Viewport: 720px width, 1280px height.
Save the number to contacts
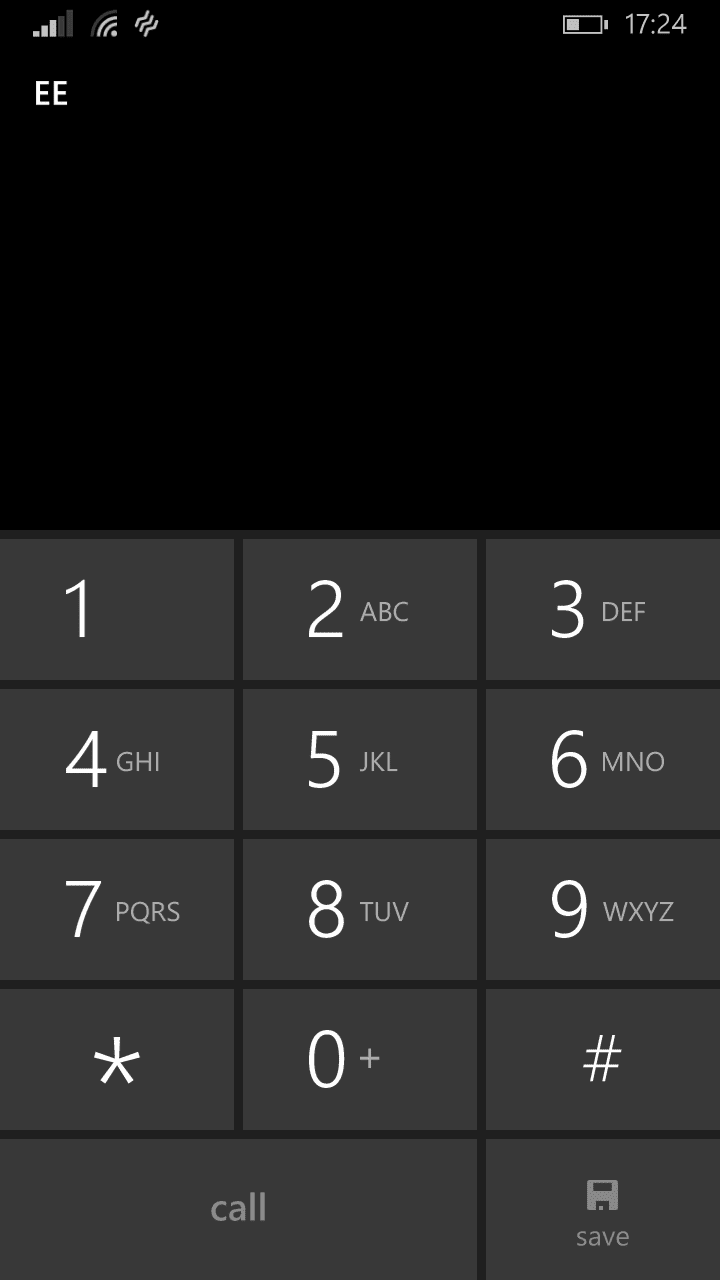[603, 1210]
